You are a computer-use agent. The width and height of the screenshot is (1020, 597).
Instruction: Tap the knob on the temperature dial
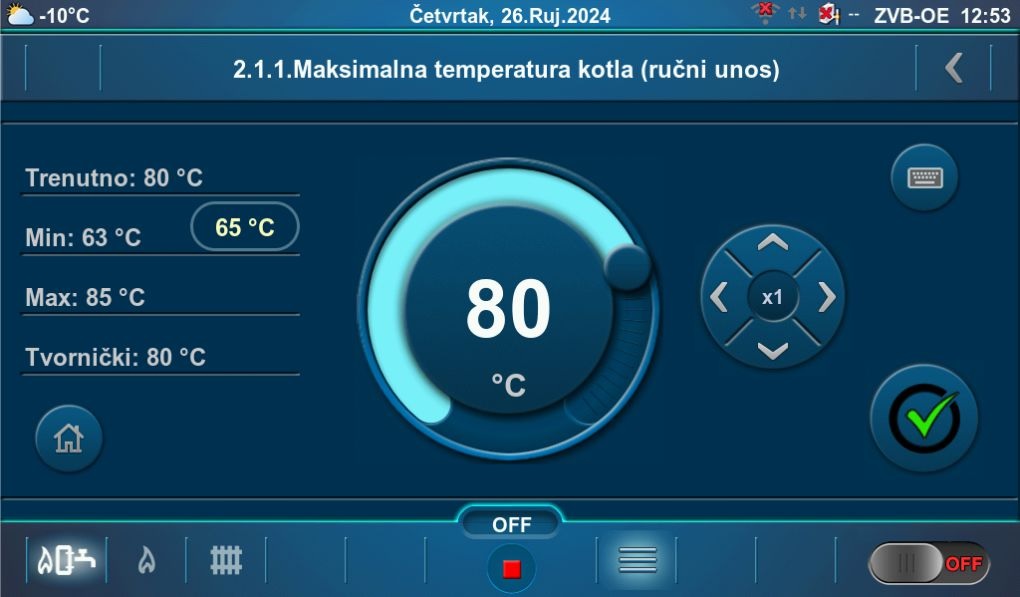(628, 266)
